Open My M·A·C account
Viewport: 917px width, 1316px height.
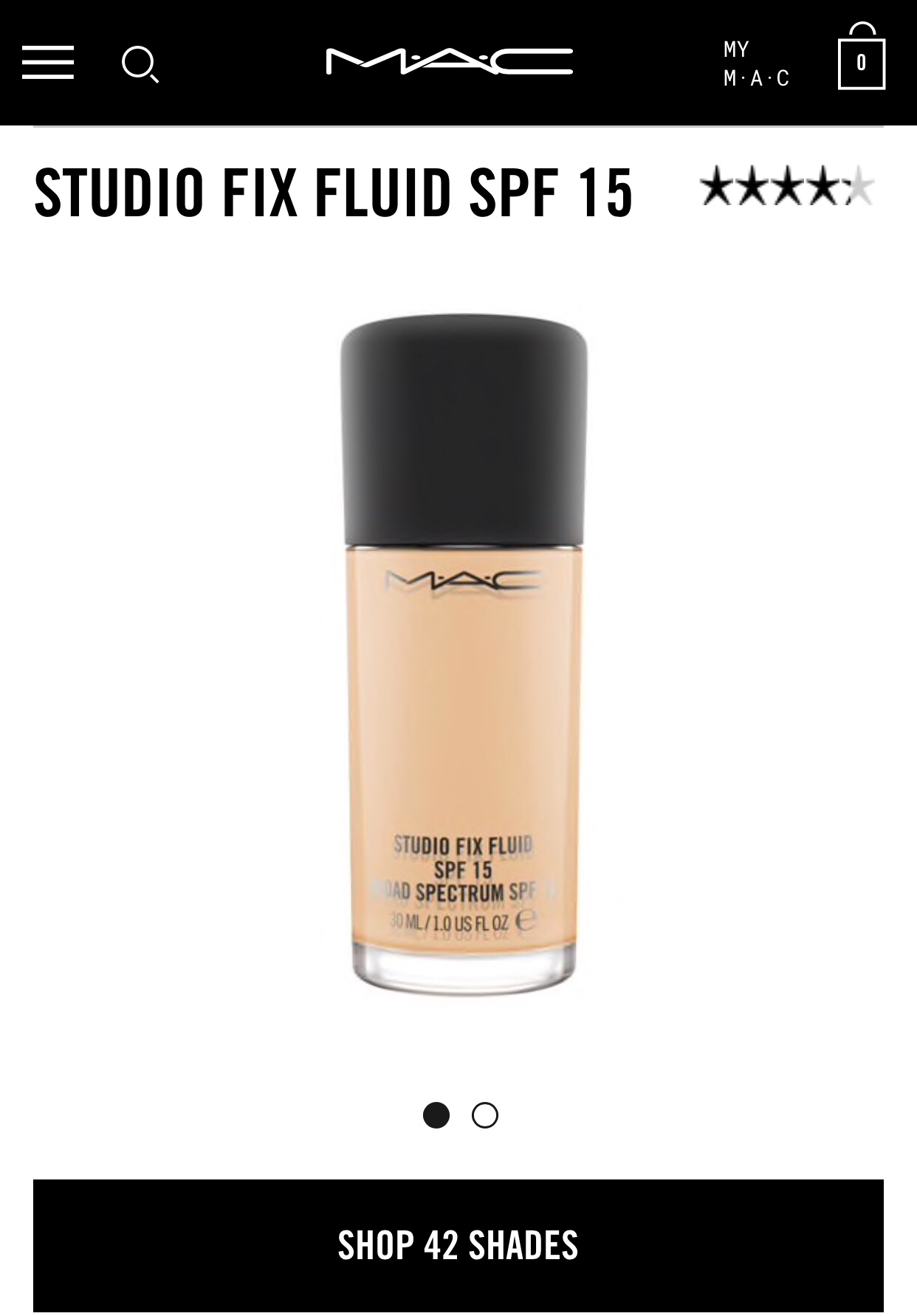[x=756, y=63]
